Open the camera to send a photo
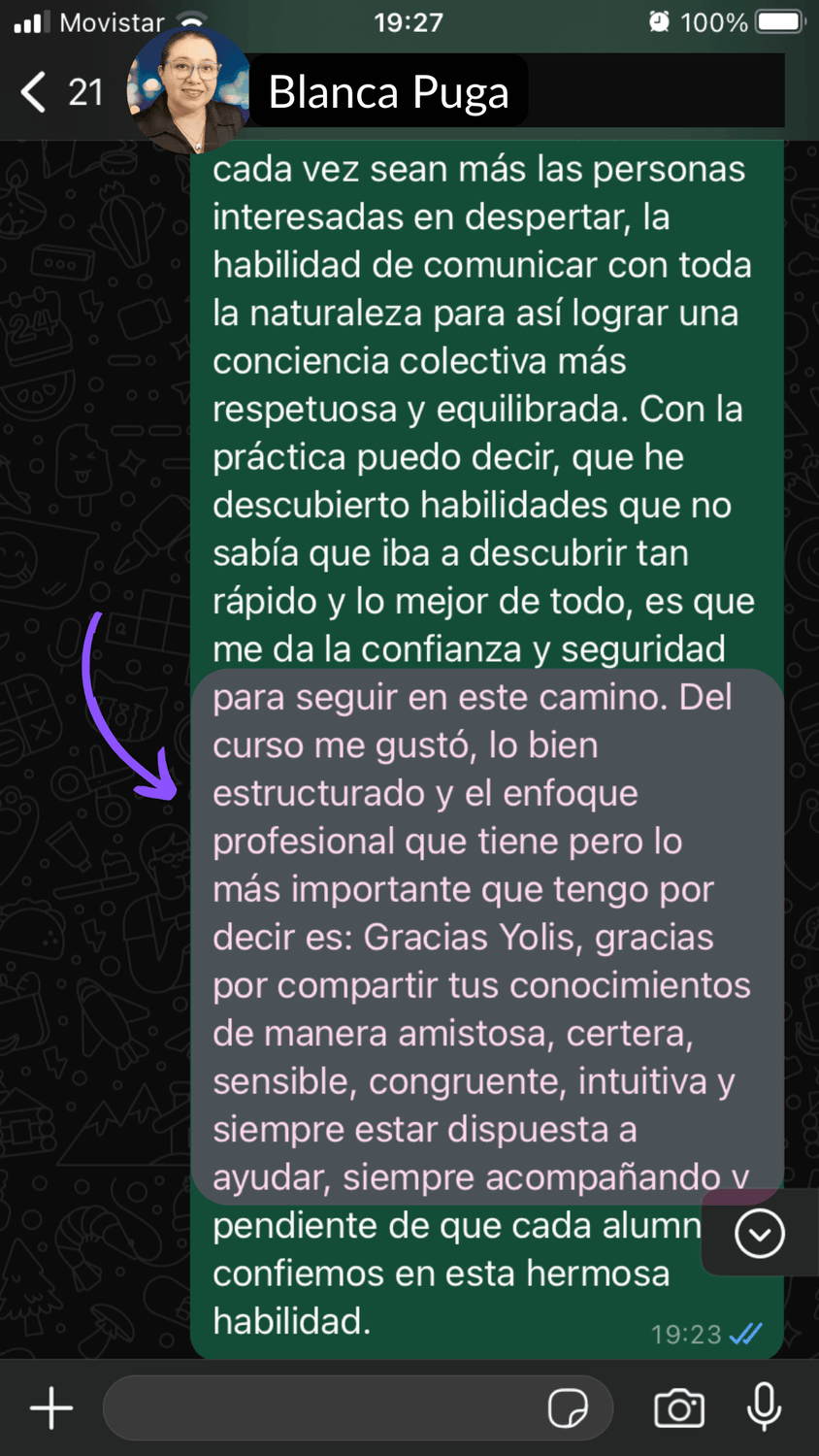The image size is (819, 1456). tap(679, 1407)
